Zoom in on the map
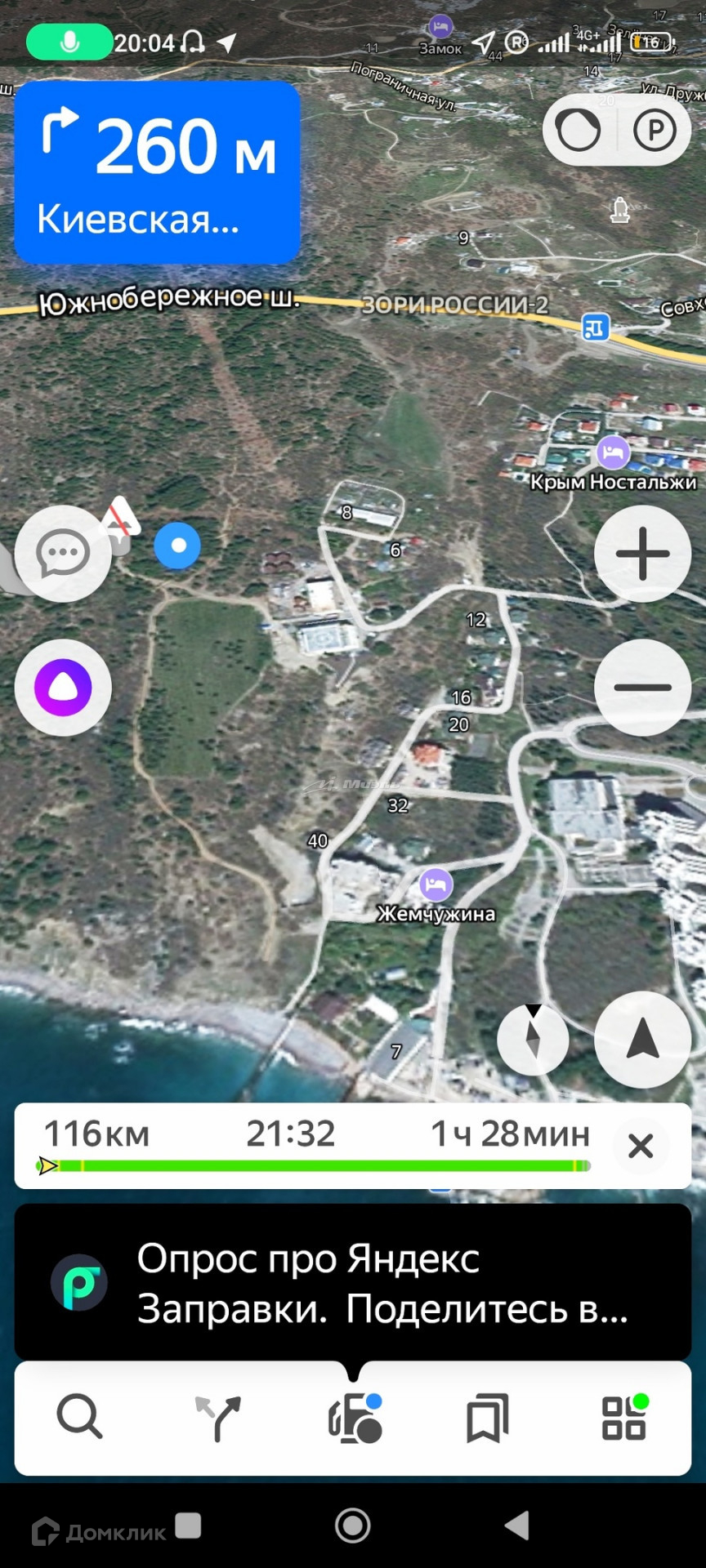Viewport: 706px width, 1568px height. [x=642, y=554]
